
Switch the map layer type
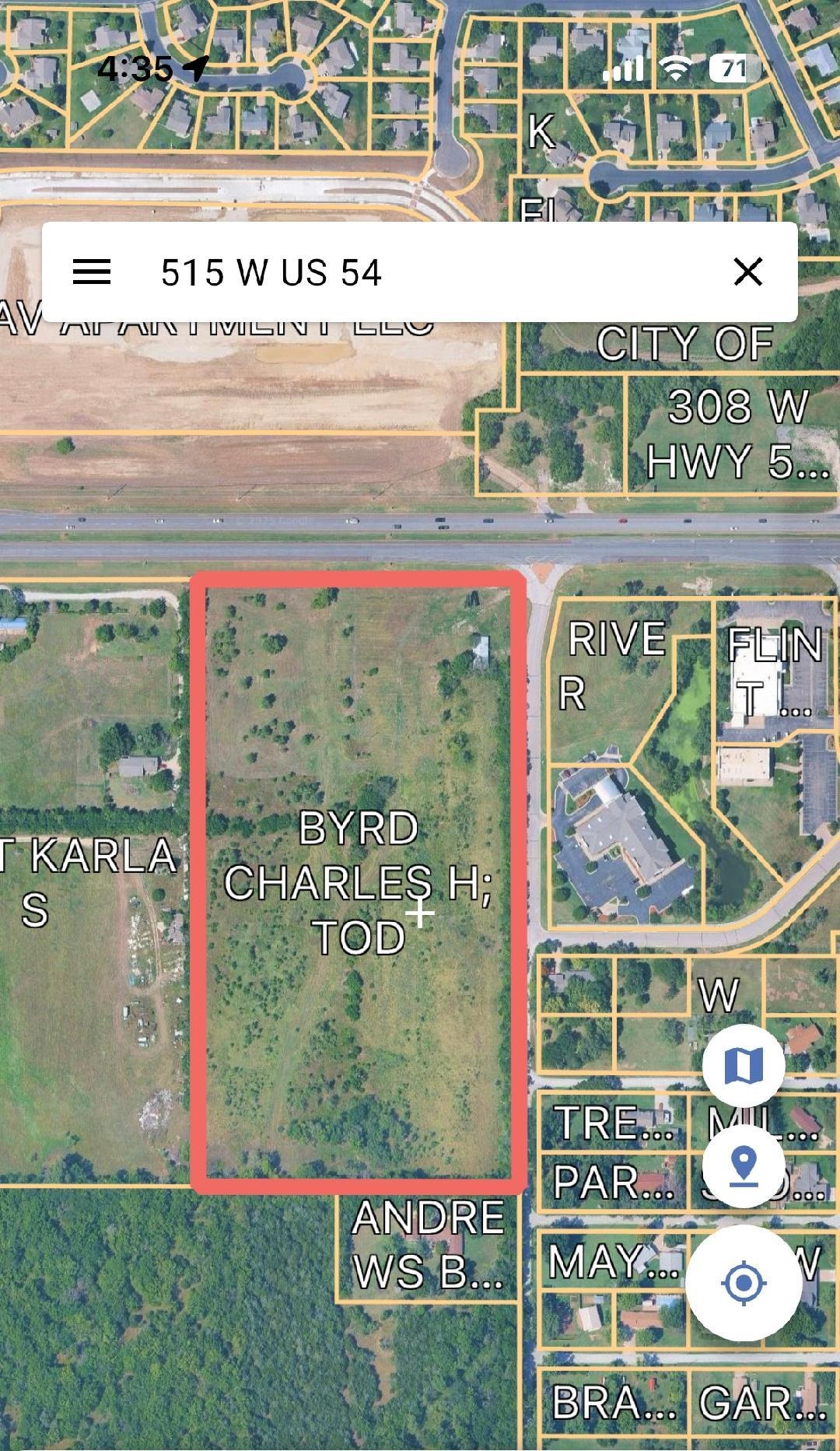click(x=744, y=1065)
